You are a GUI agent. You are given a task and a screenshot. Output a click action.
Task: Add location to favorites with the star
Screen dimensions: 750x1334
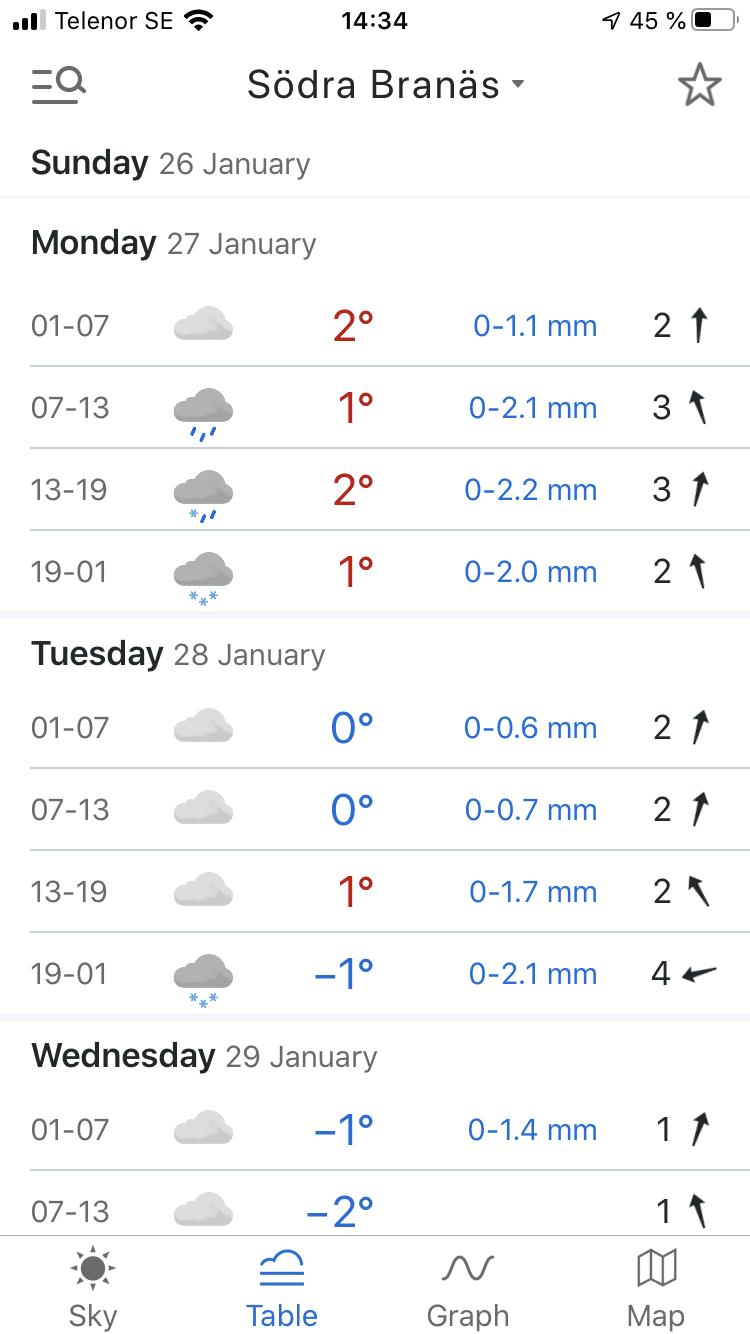pyautogui.click(x=699, y=86)
